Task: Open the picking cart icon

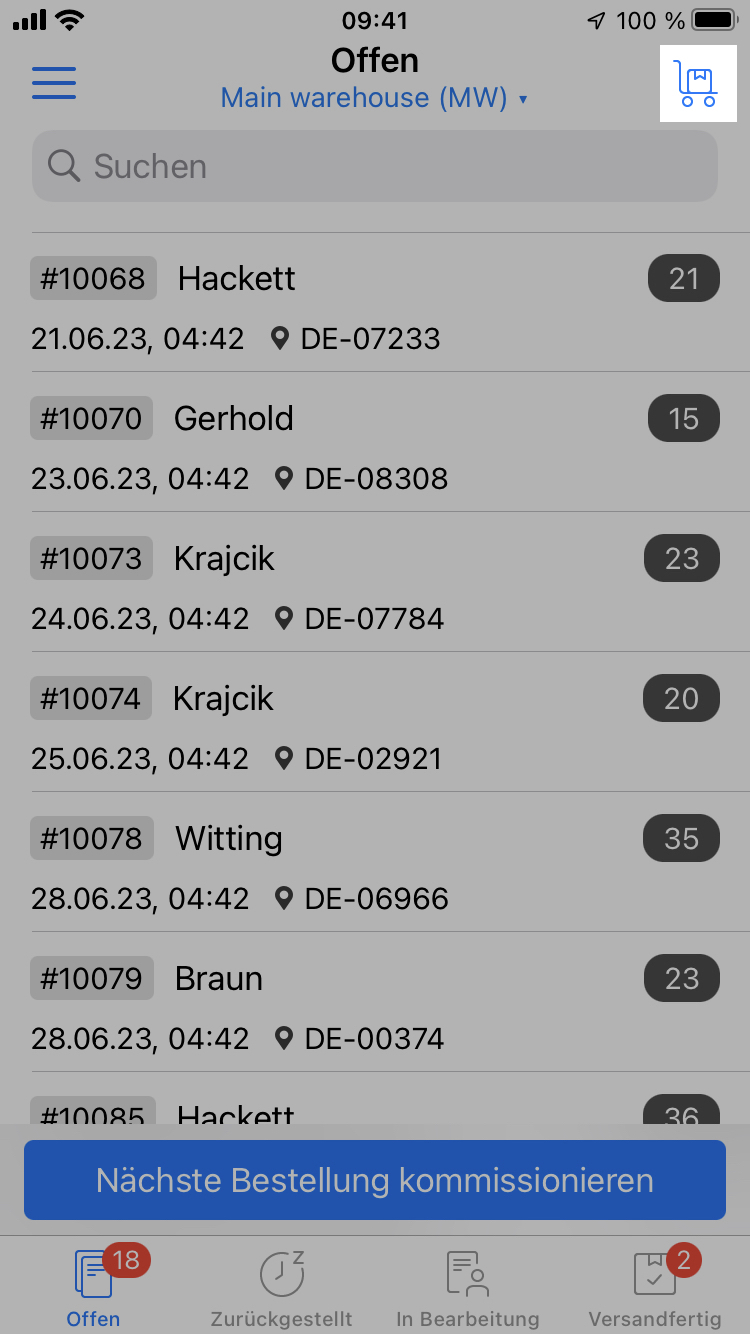Action: pos(695,83)
